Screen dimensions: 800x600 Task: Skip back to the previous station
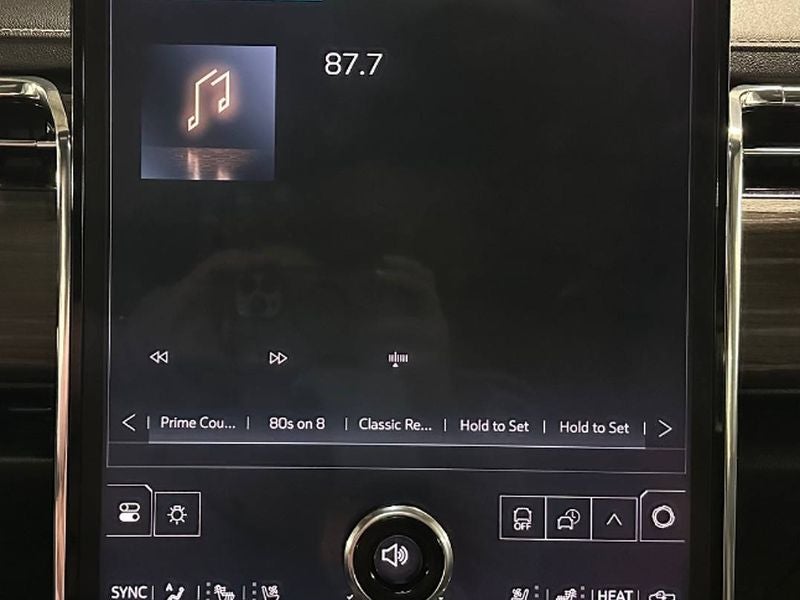159,358
